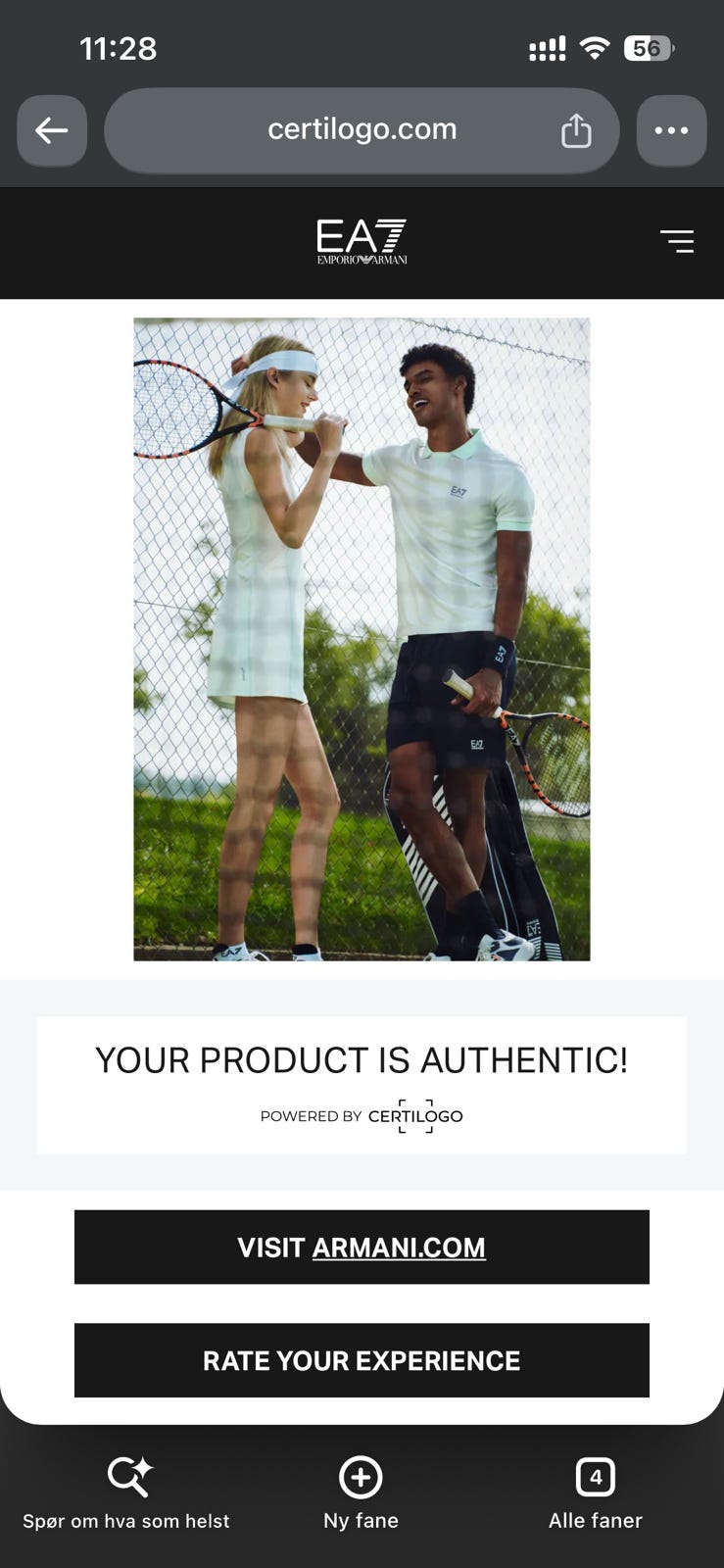
Task: Share this page from the address bar
Action: click(x=576, y=130)
